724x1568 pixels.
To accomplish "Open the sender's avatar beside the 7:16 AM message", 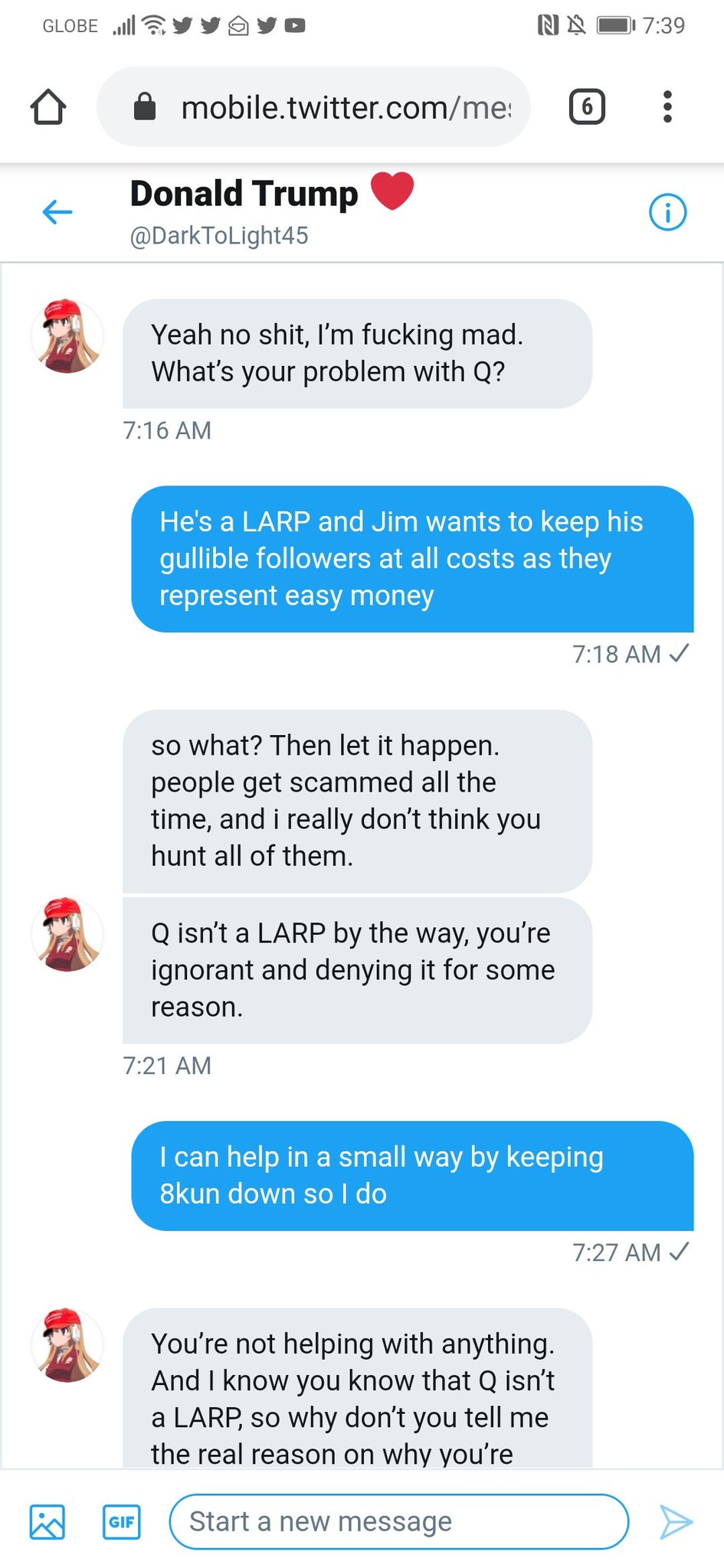I will coord(67,336).
